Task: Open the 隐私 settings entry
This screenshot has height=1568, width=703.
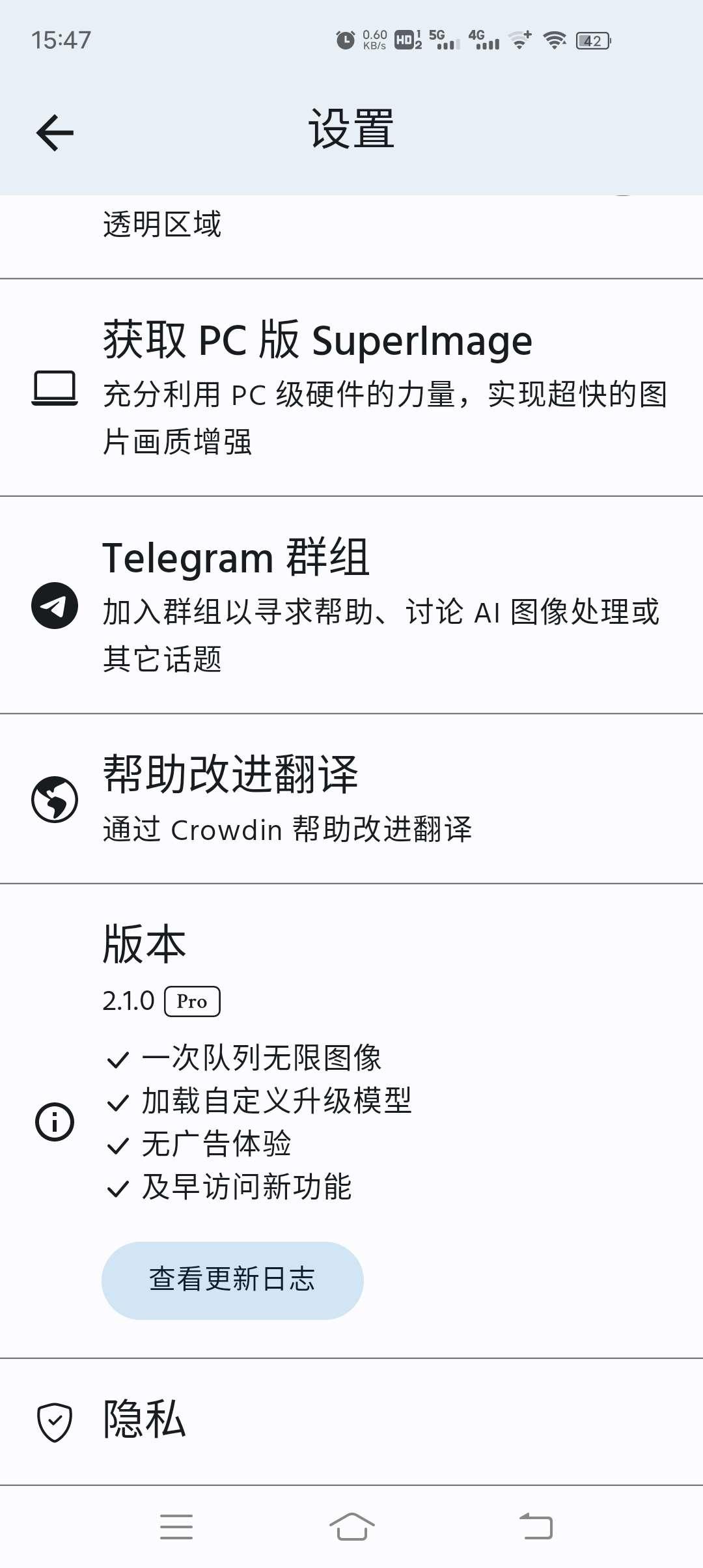Action: coord(351,1421)
